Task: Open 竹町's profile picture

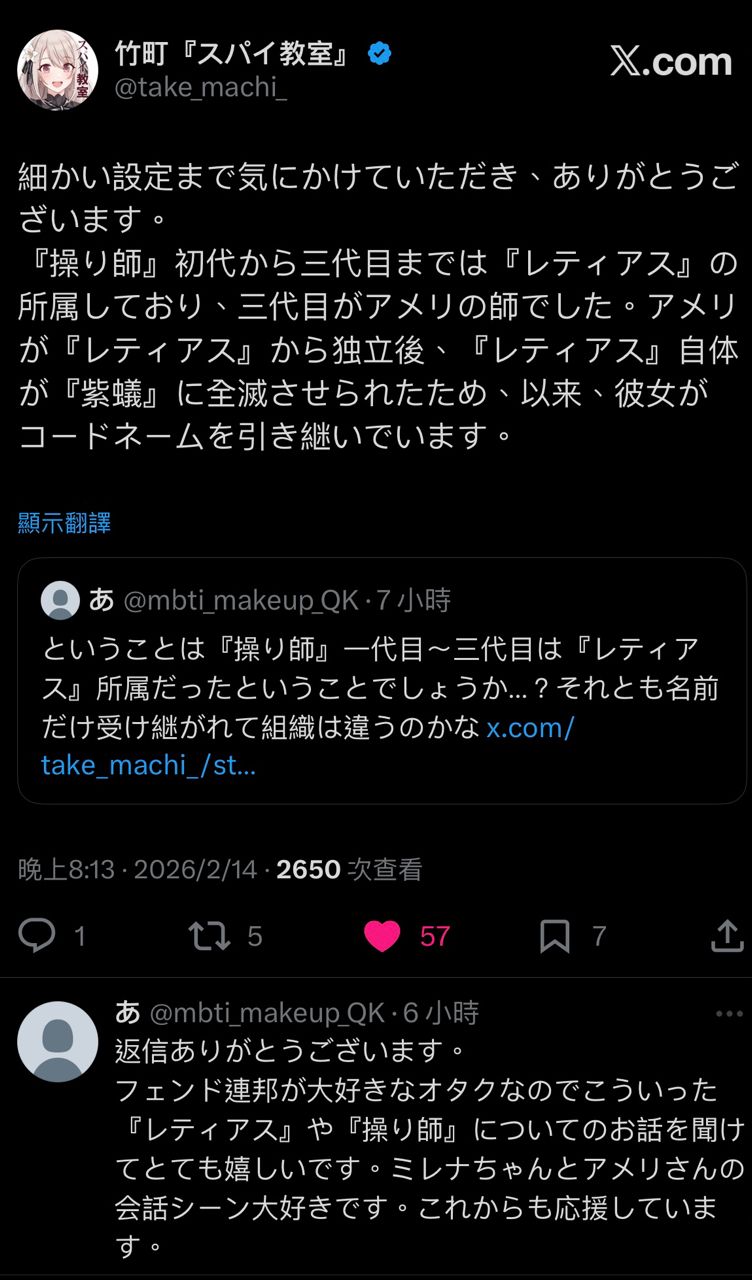Action: [x=58, y=69]
